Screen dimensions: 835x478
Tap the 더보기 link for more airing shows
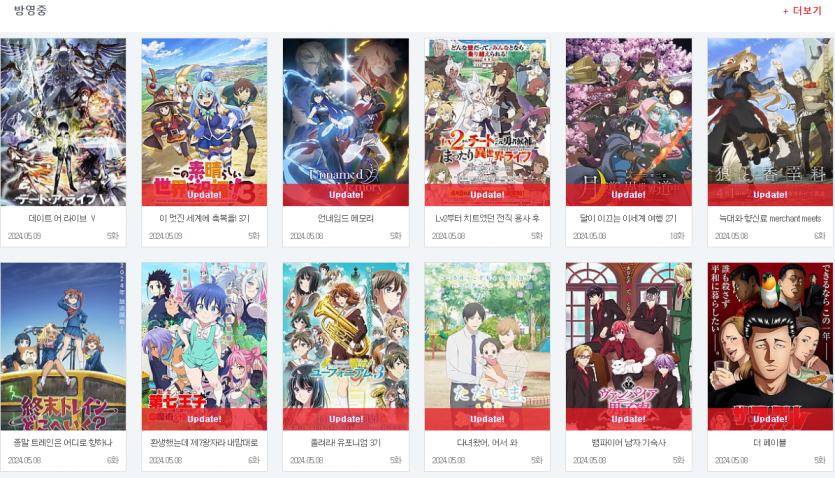pos(806,11)
